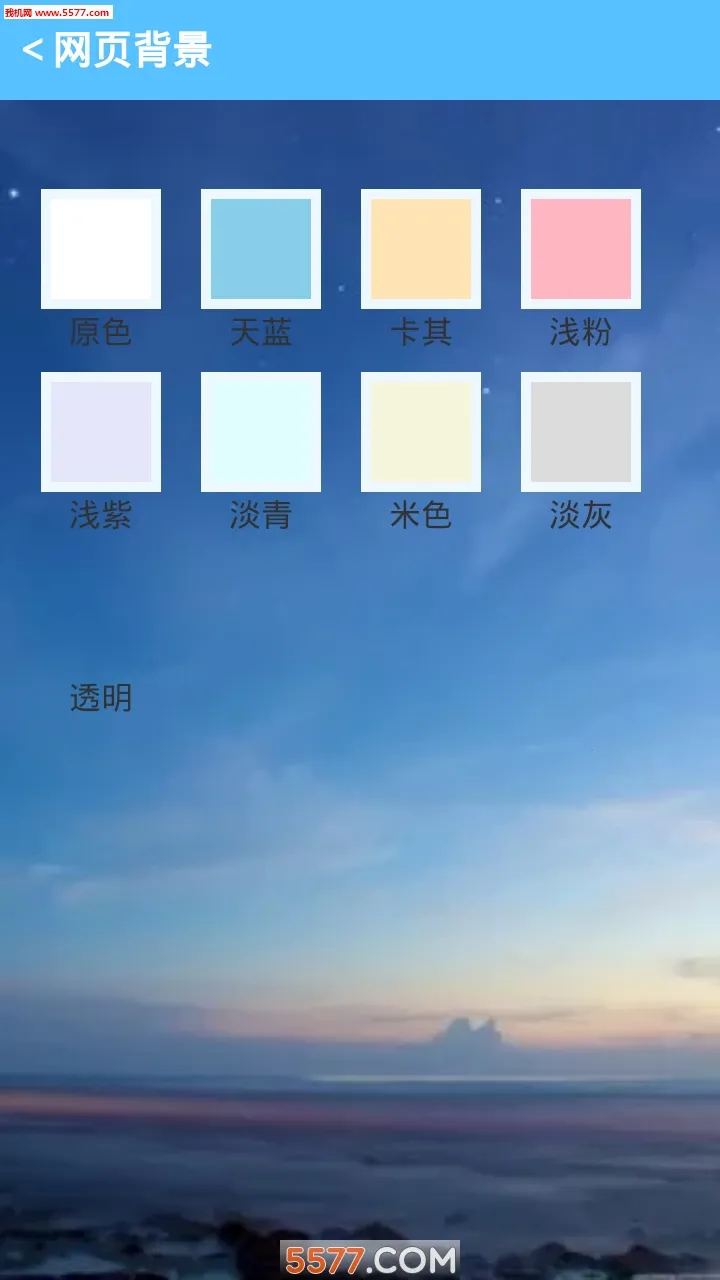Click the 米色 label text

420,516
